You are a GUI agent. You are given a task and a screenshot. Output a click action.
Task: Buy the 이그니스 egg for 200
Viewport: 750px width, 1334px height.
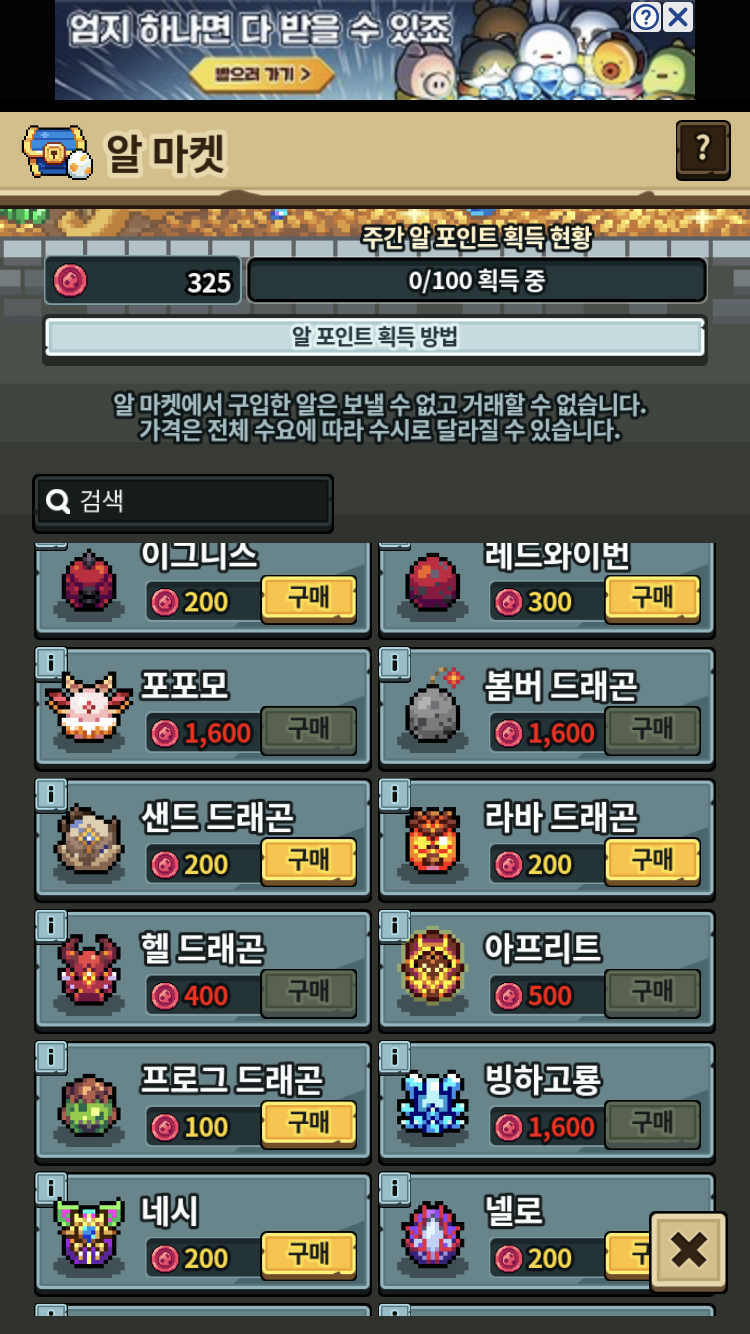pos(309,598)
